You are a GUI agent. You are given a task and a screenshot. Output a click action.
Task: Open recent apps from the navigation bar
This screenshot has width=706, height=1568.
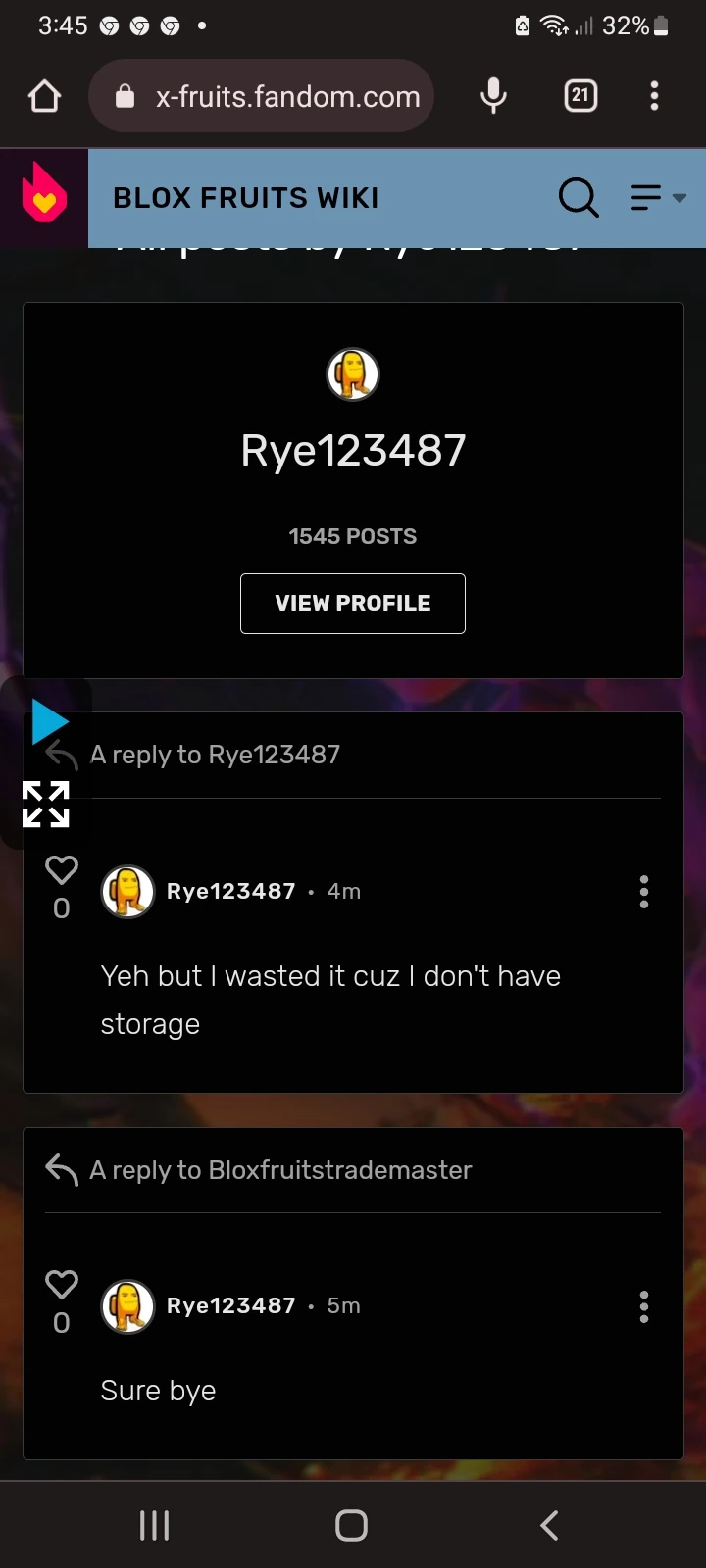click(x=155, y=1525)
